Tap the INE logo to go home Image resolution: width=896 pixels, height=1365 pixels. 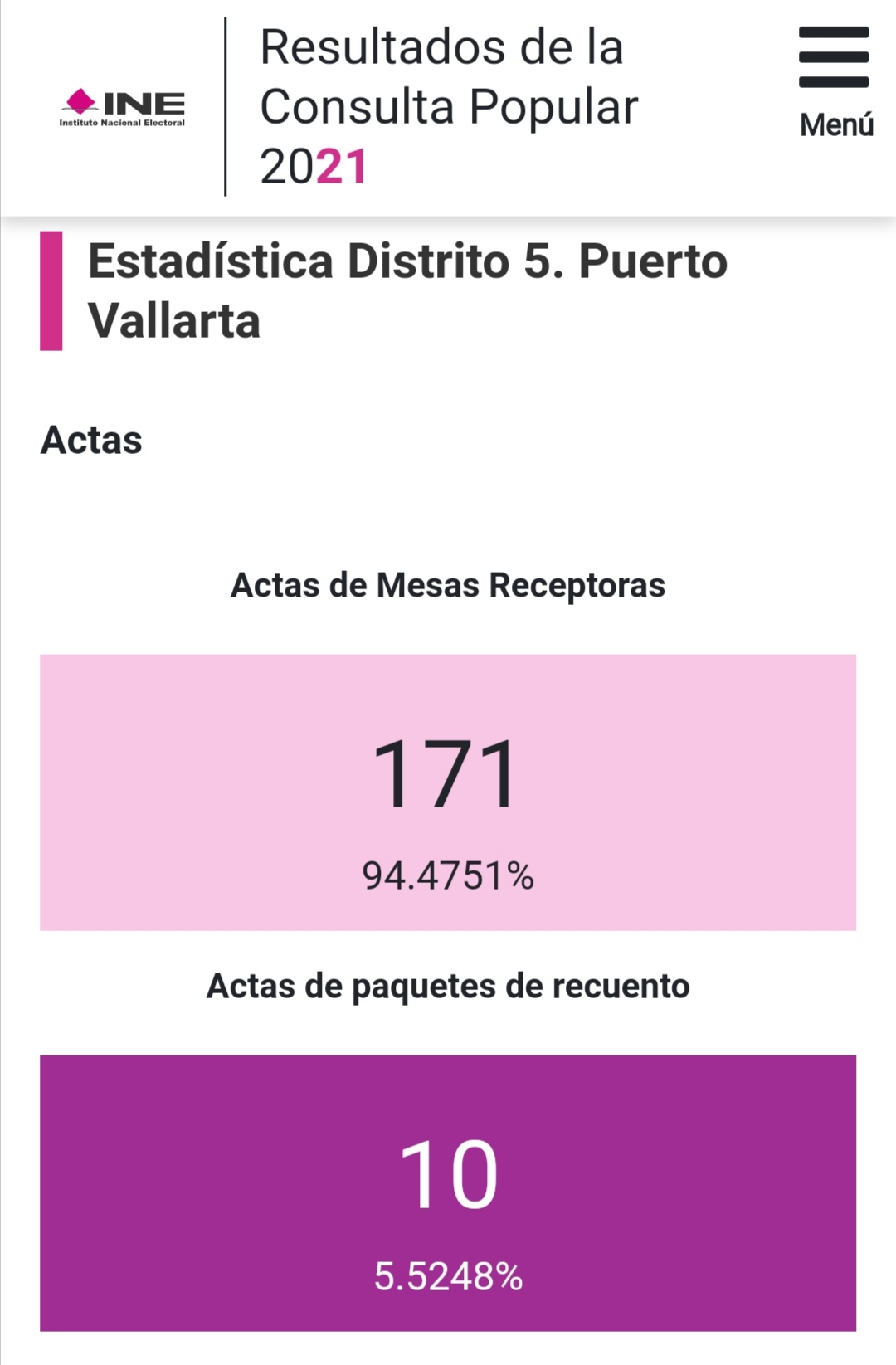tap(122, 107)
